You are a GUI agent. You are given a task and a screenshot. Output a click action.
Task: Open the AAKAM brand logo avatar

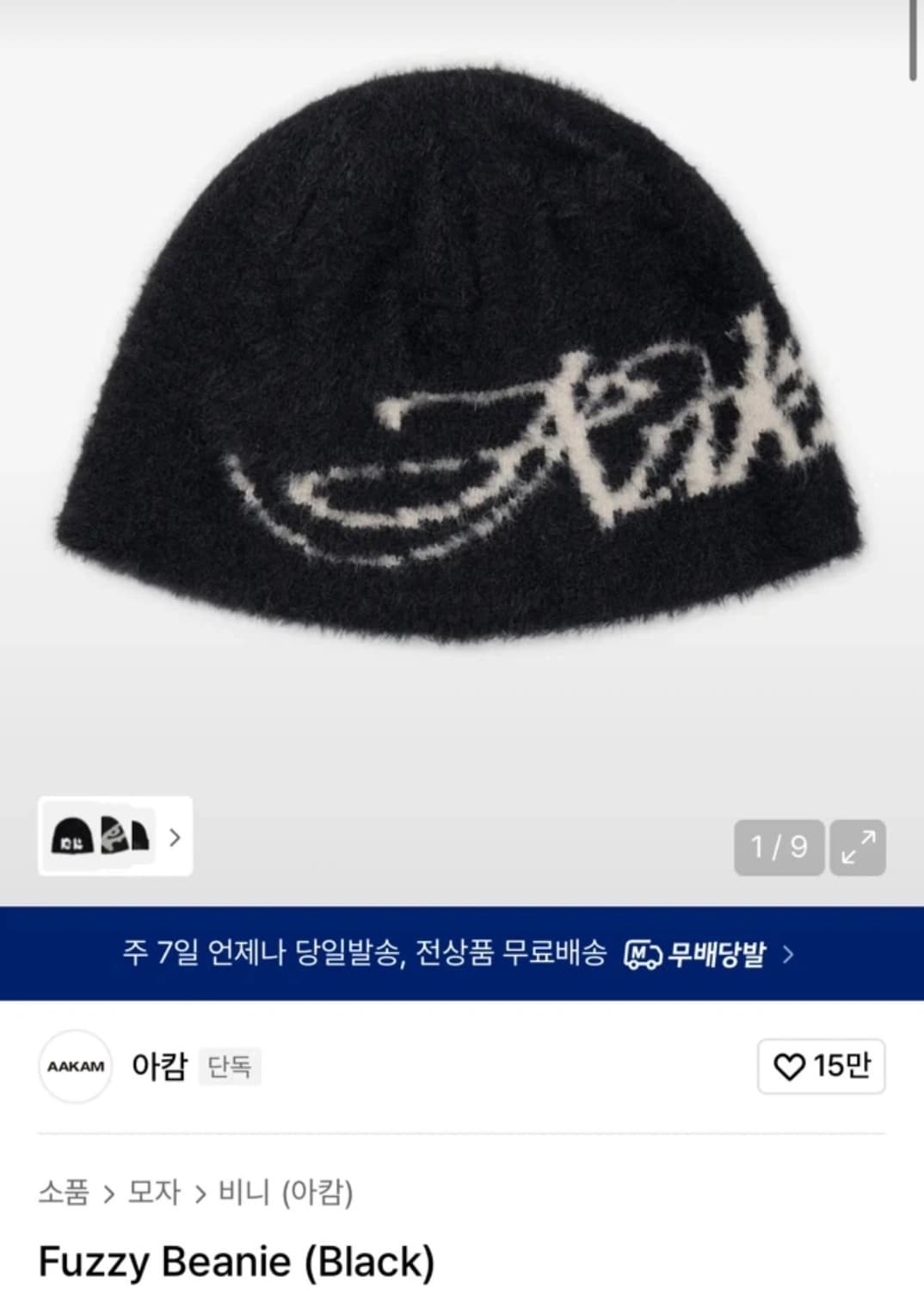point(77,1065)
